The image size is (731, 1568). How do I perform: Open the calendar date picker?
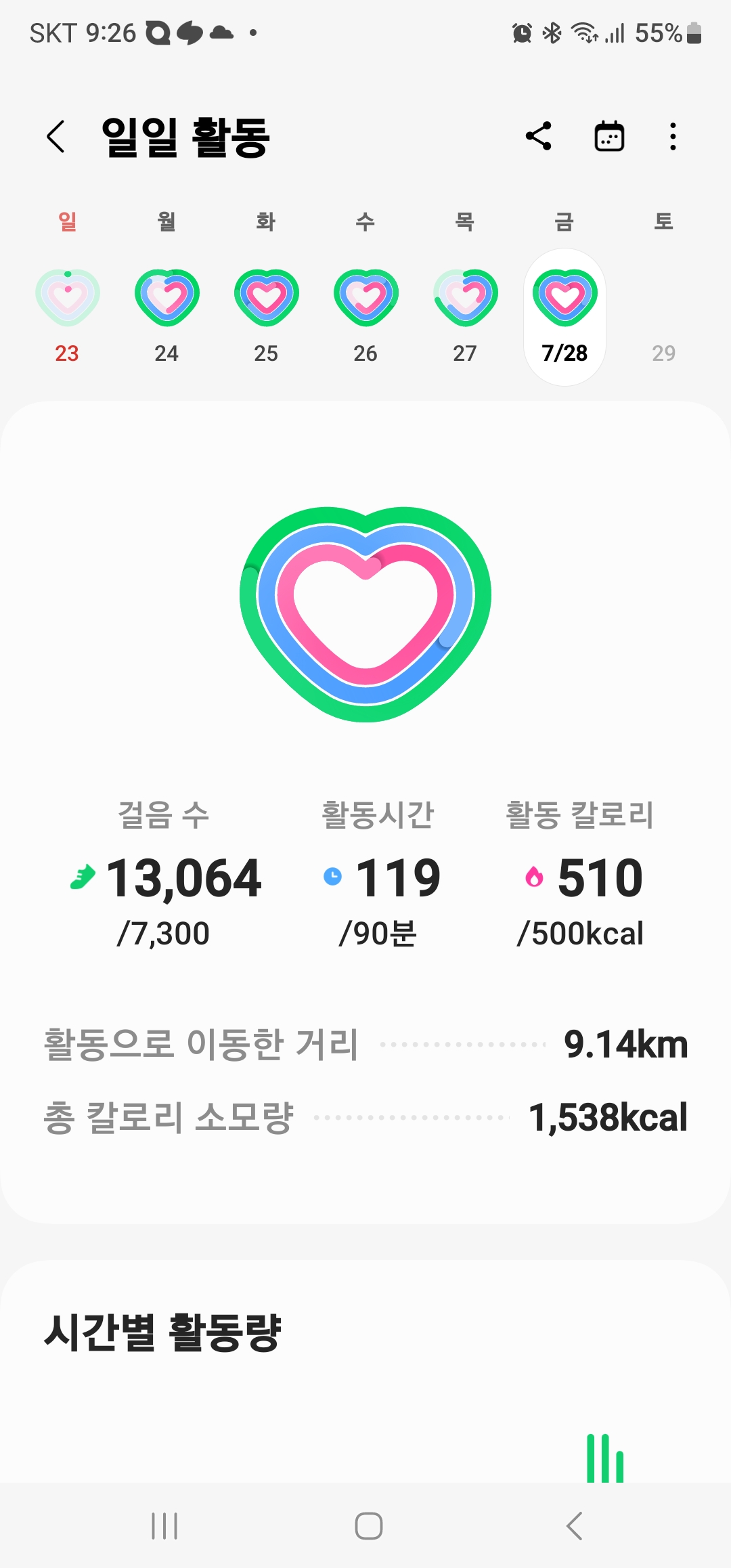click(609, 136)
